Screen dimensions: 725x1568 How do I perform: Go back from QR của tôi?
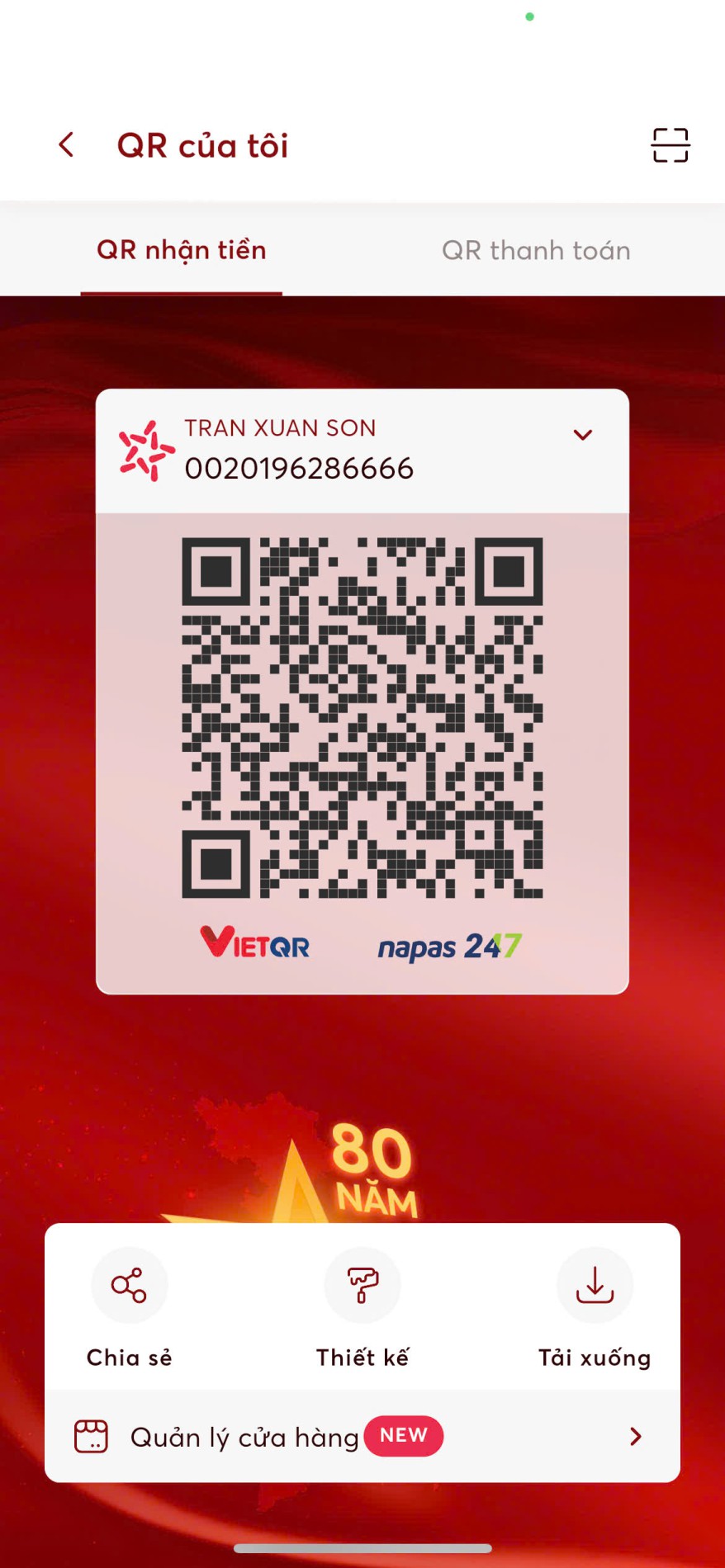67,145
